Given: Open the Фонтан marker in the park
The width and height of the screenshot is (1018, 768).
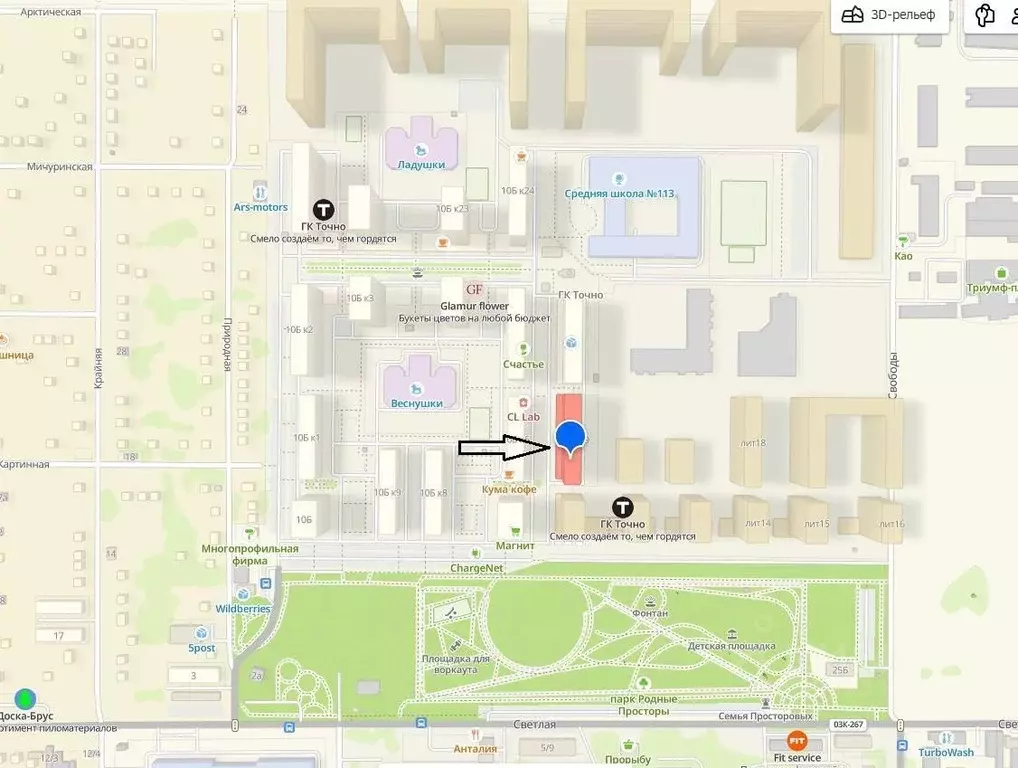Looking at the screenshot, I should coord(651,599).
